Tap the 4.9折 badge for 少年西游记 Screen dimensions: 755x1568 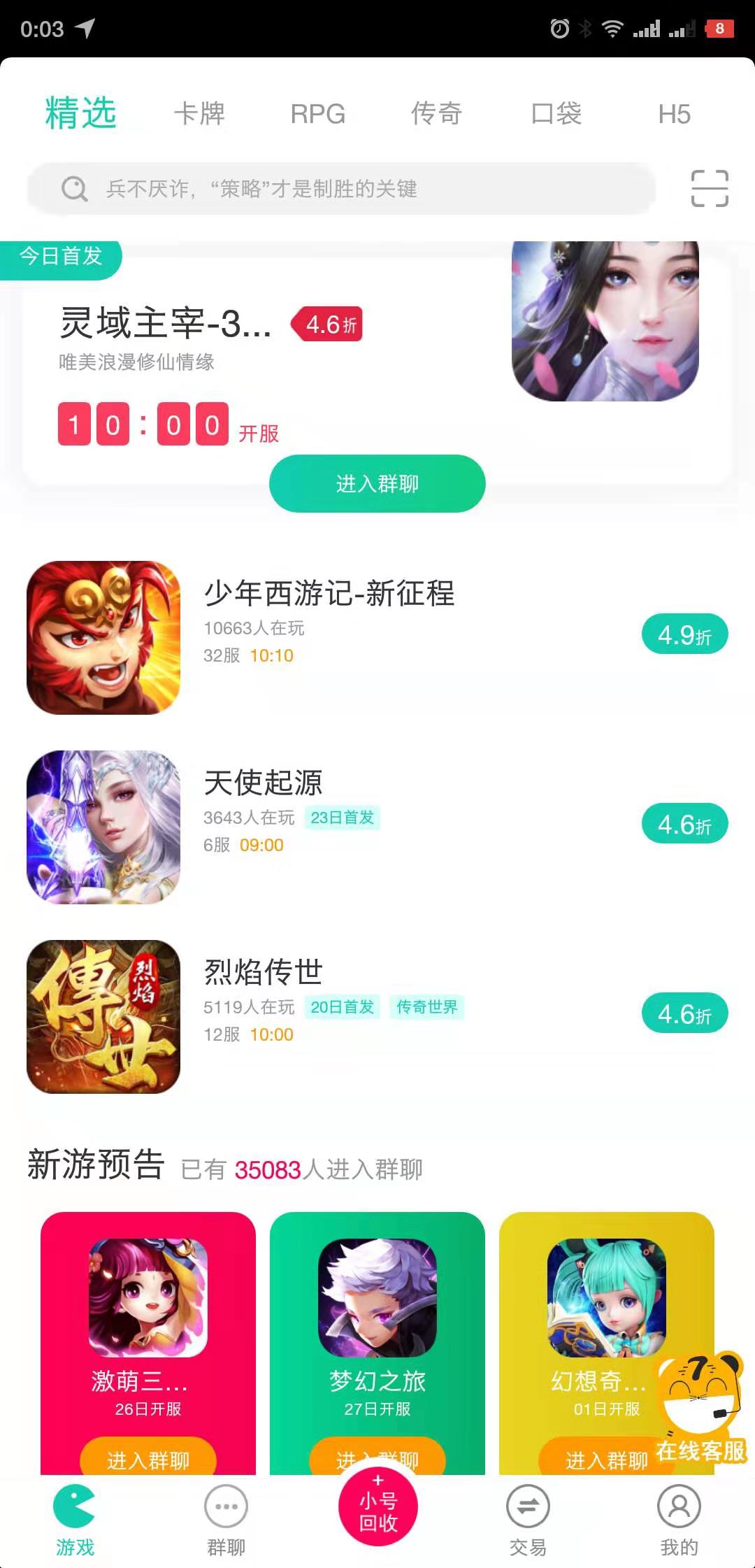coord(685,634)
